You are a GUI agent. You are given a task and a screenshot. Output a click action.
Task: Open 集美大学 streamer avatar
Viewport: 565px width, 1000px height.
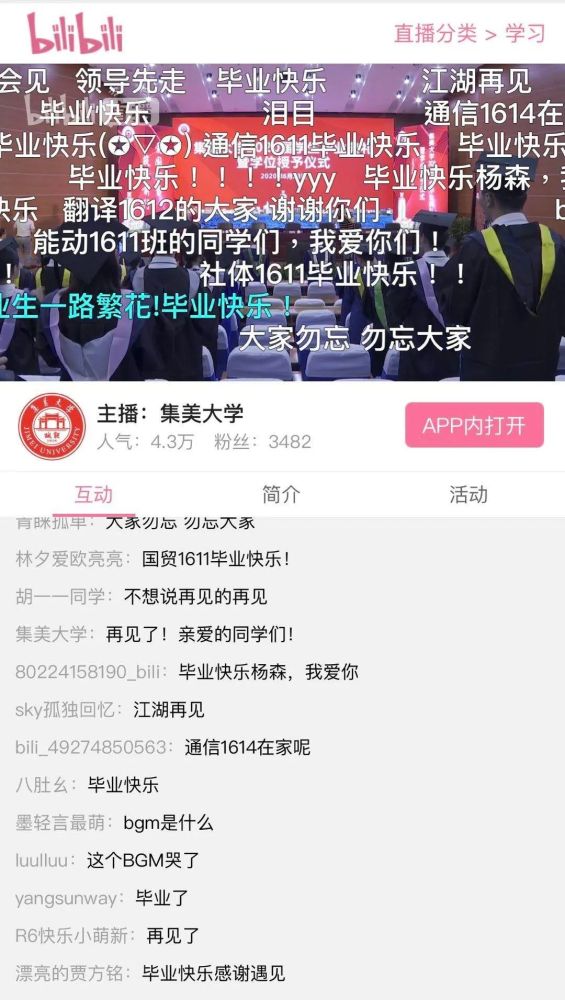(x=52, y=427)
